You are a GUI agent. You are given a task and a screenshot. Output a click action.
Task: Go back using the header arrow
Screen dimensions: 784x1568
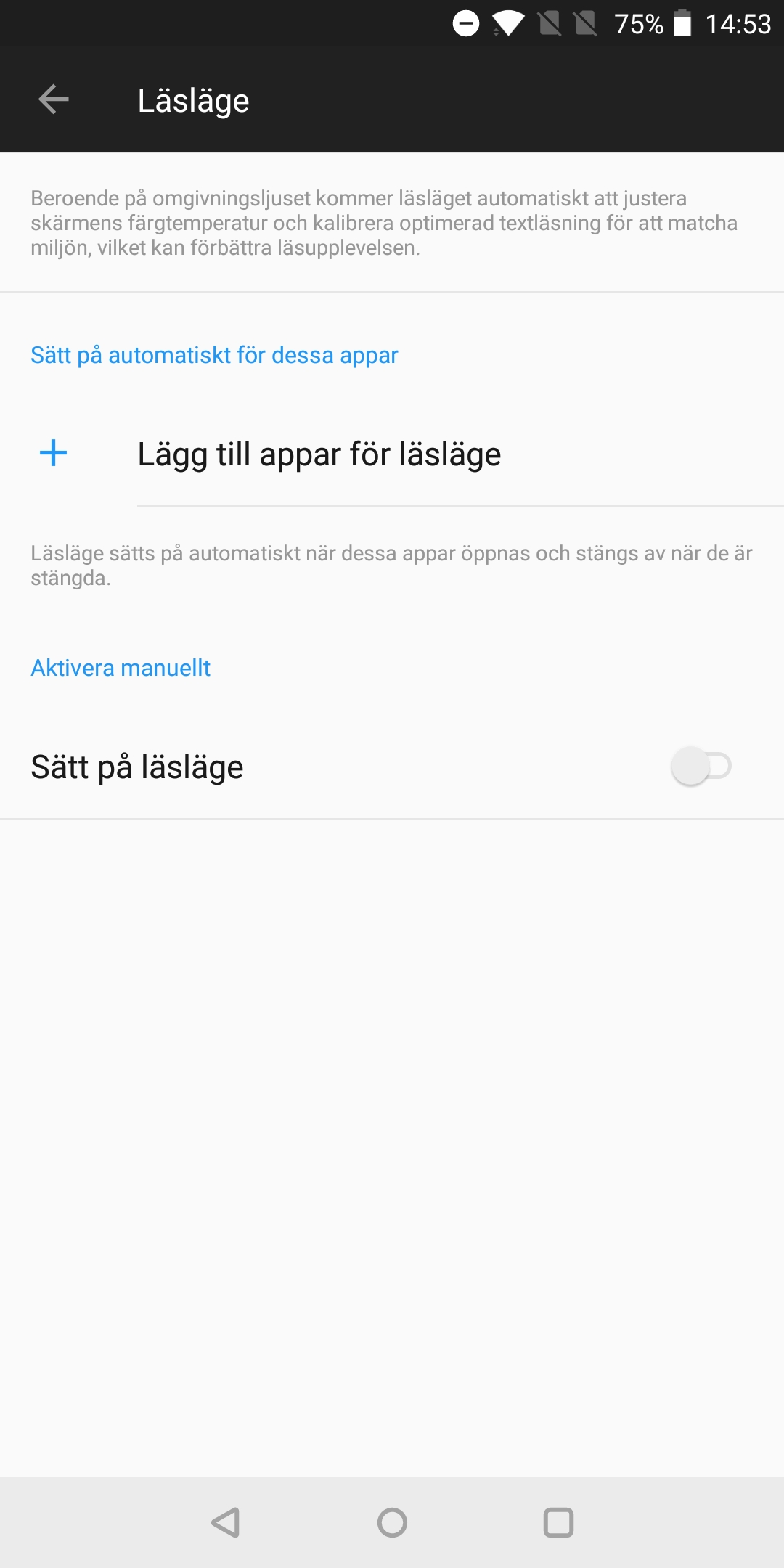tap(53, 99)
